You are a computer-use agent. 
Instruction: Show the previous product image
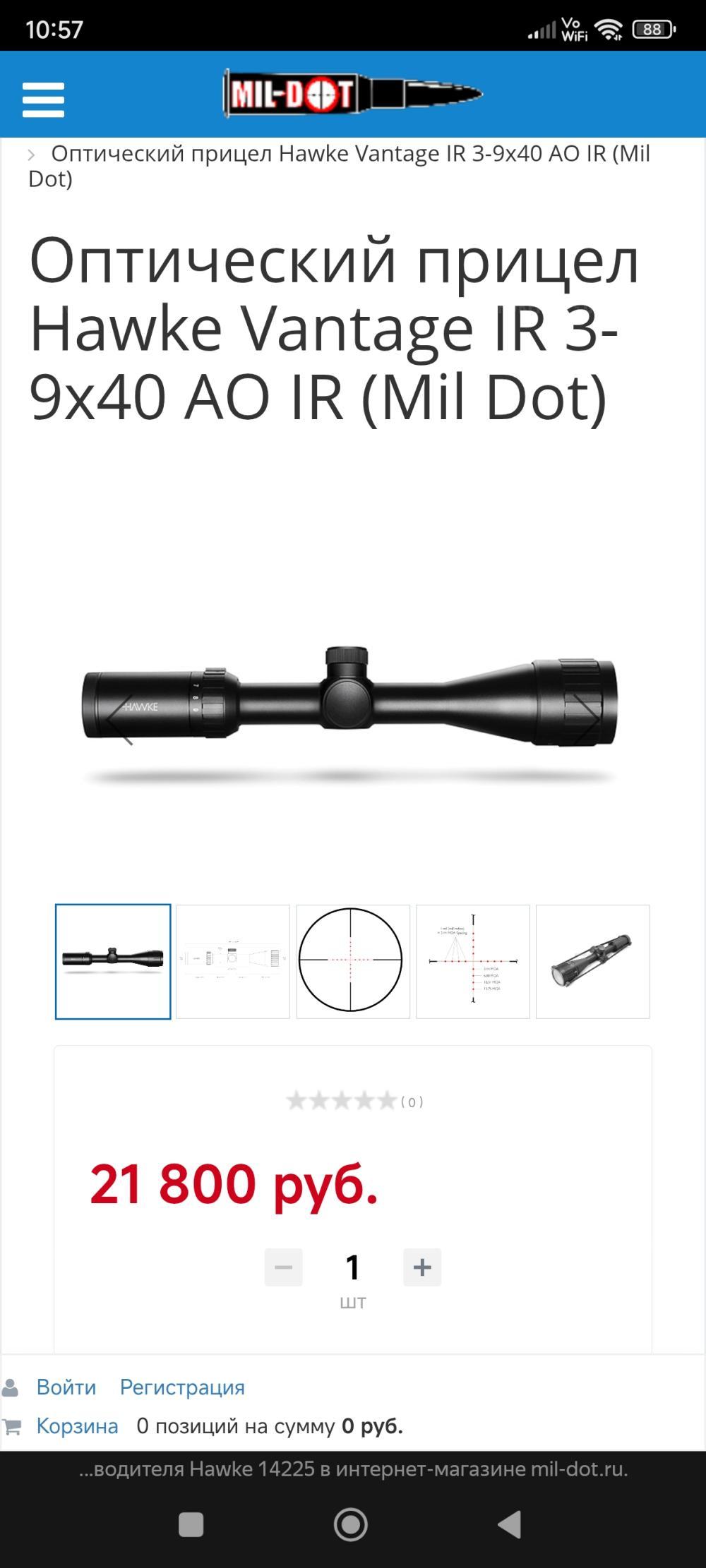coord(121,719)
